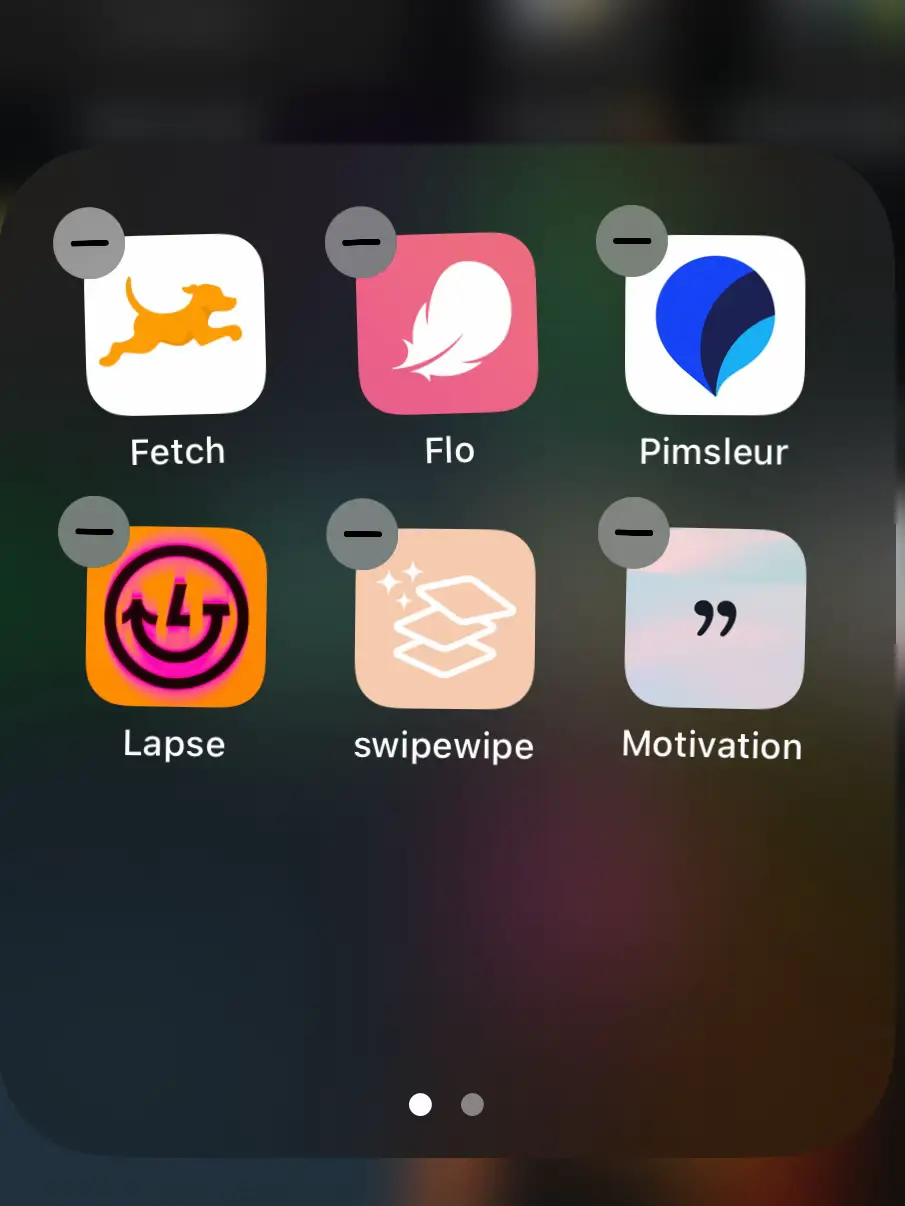Launch the swipewipe photo cleaner
The image size is (905, 1206).
443,618
